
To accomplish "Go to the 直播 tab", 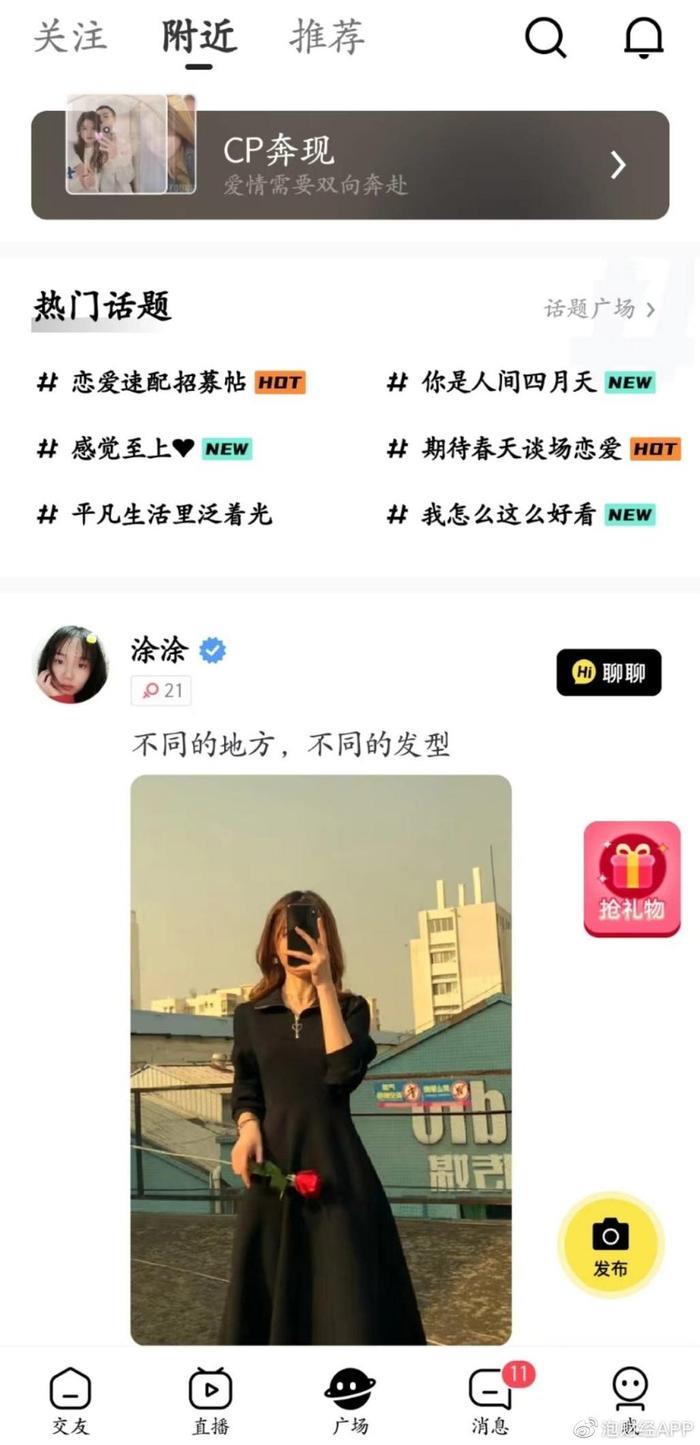I will pyautogui.click(x=210, y=1398).
